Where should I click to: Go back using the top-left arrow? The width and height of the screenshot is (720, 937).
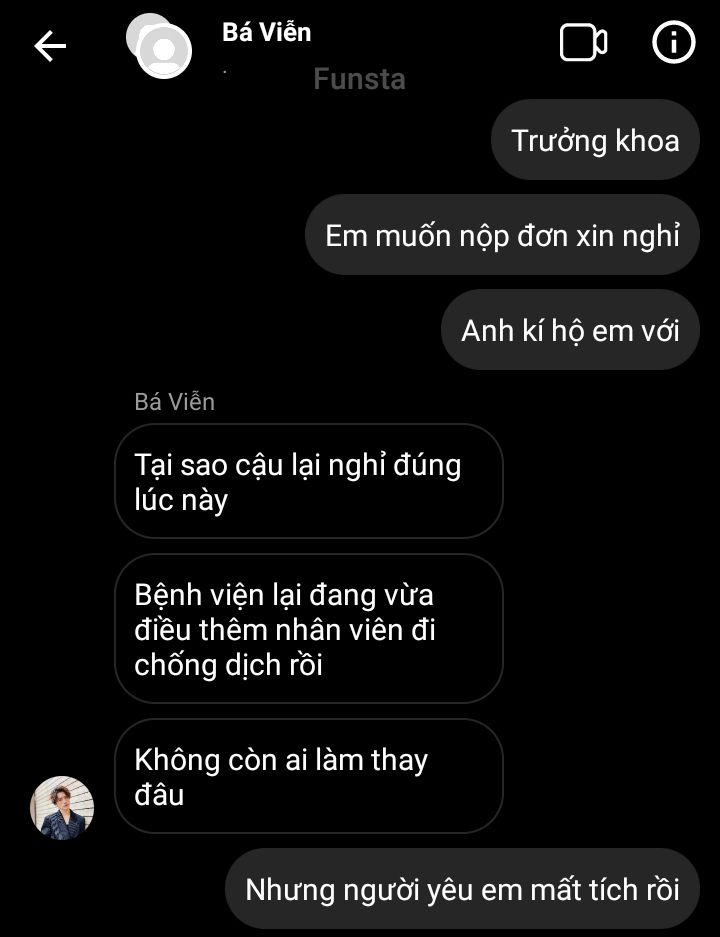50,46
